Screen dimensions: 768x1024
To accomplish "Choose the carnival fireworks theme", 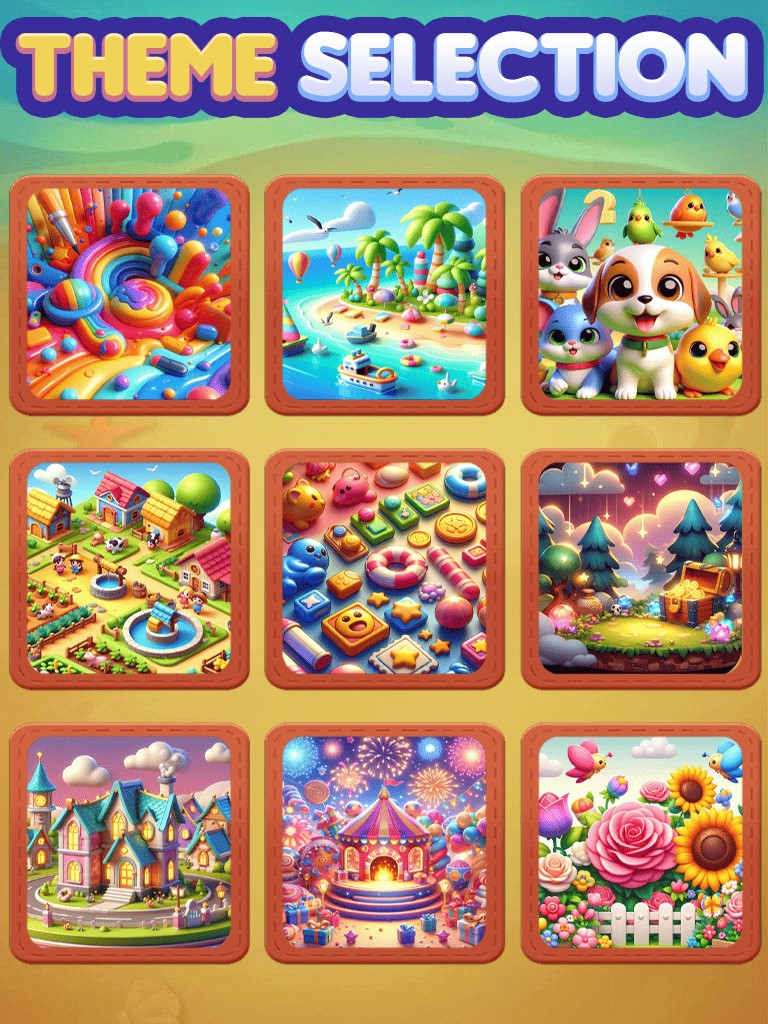I will tap(384, 842).
